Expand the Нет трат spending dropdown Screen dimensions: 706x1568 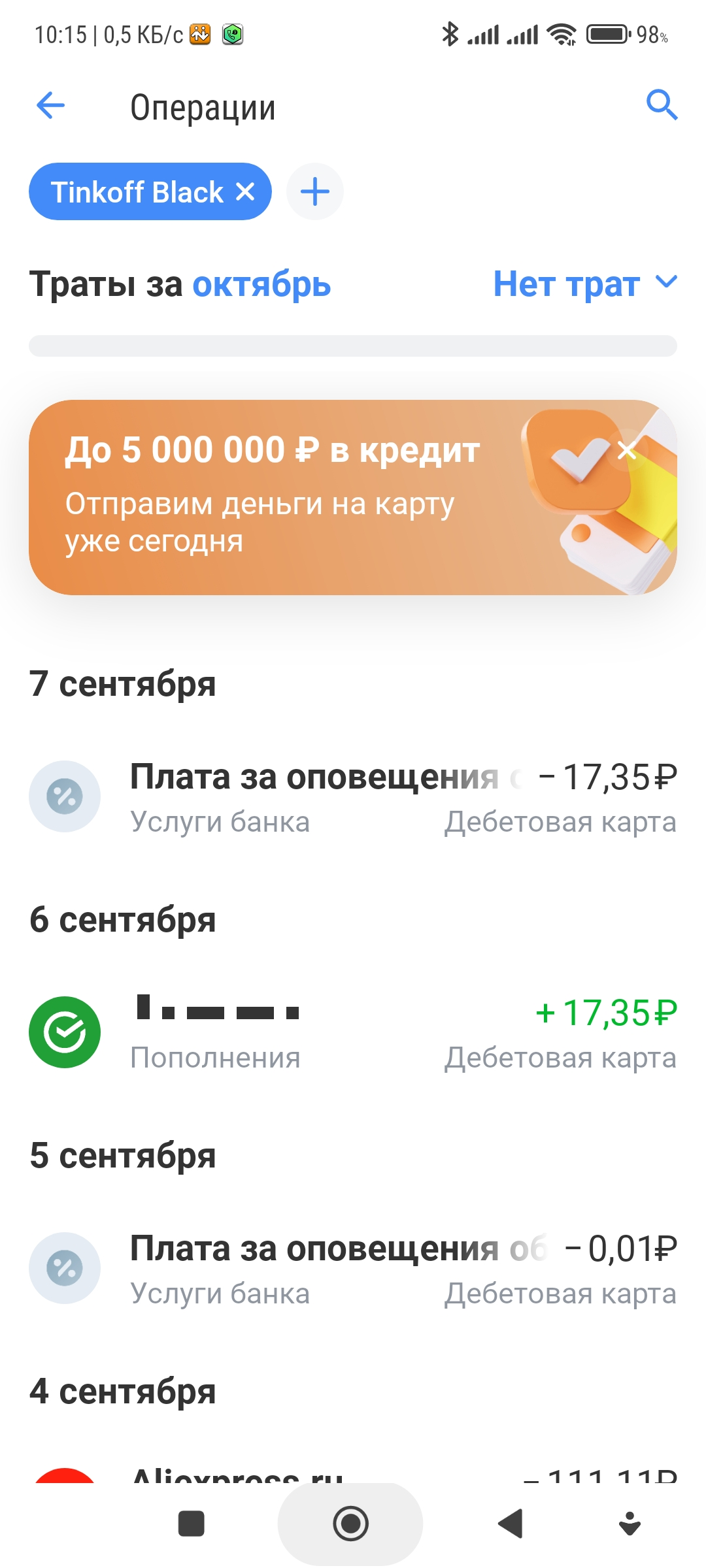(584, 284)
